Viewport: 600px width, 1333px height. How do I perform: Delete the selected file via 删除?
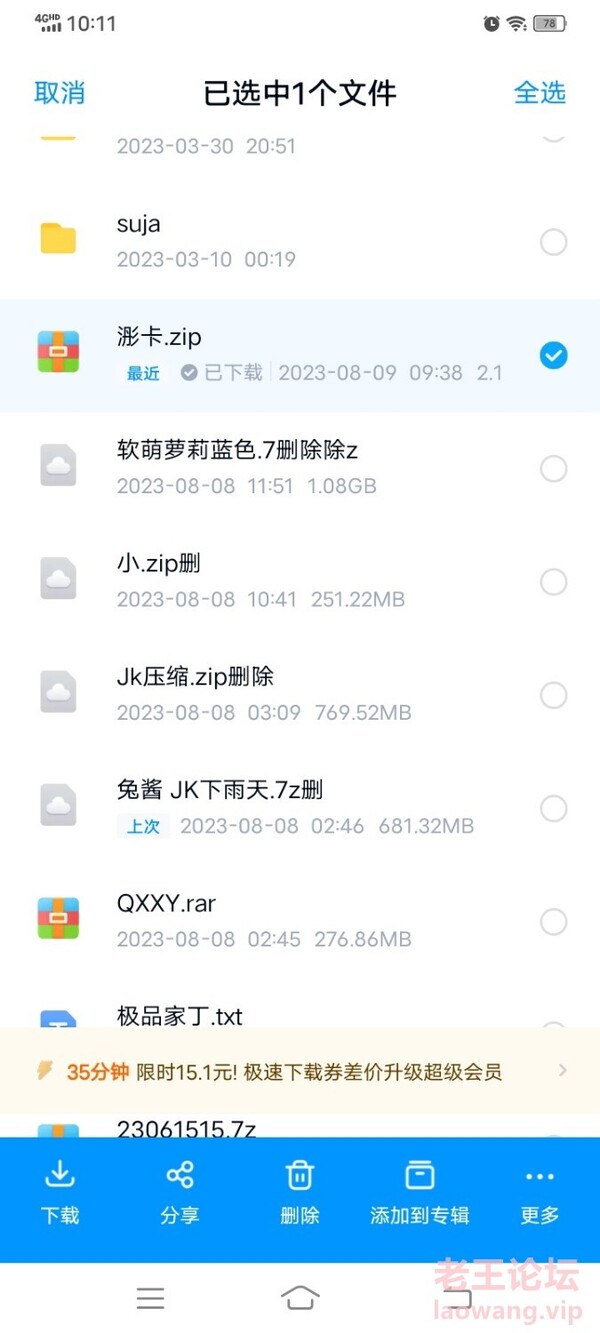click(x=300, y=1192)
